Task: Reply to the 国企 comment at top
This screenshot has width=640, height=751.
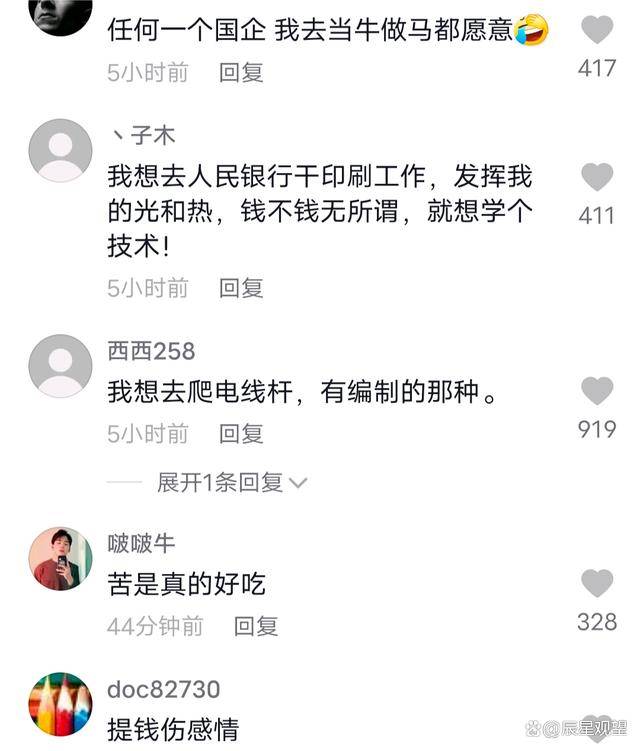Action: coord(241,73)
